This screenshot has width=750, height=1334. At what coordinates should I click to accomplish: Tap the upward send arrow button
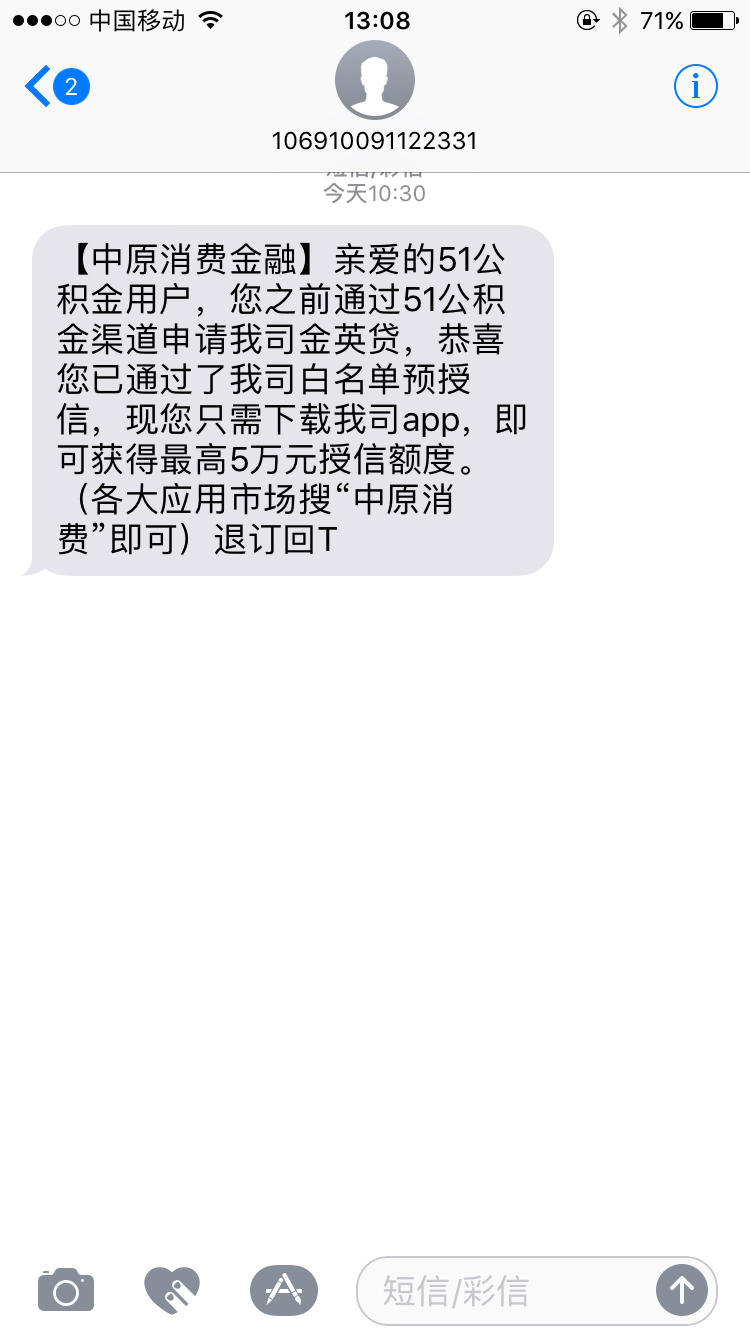[683, 1290]
